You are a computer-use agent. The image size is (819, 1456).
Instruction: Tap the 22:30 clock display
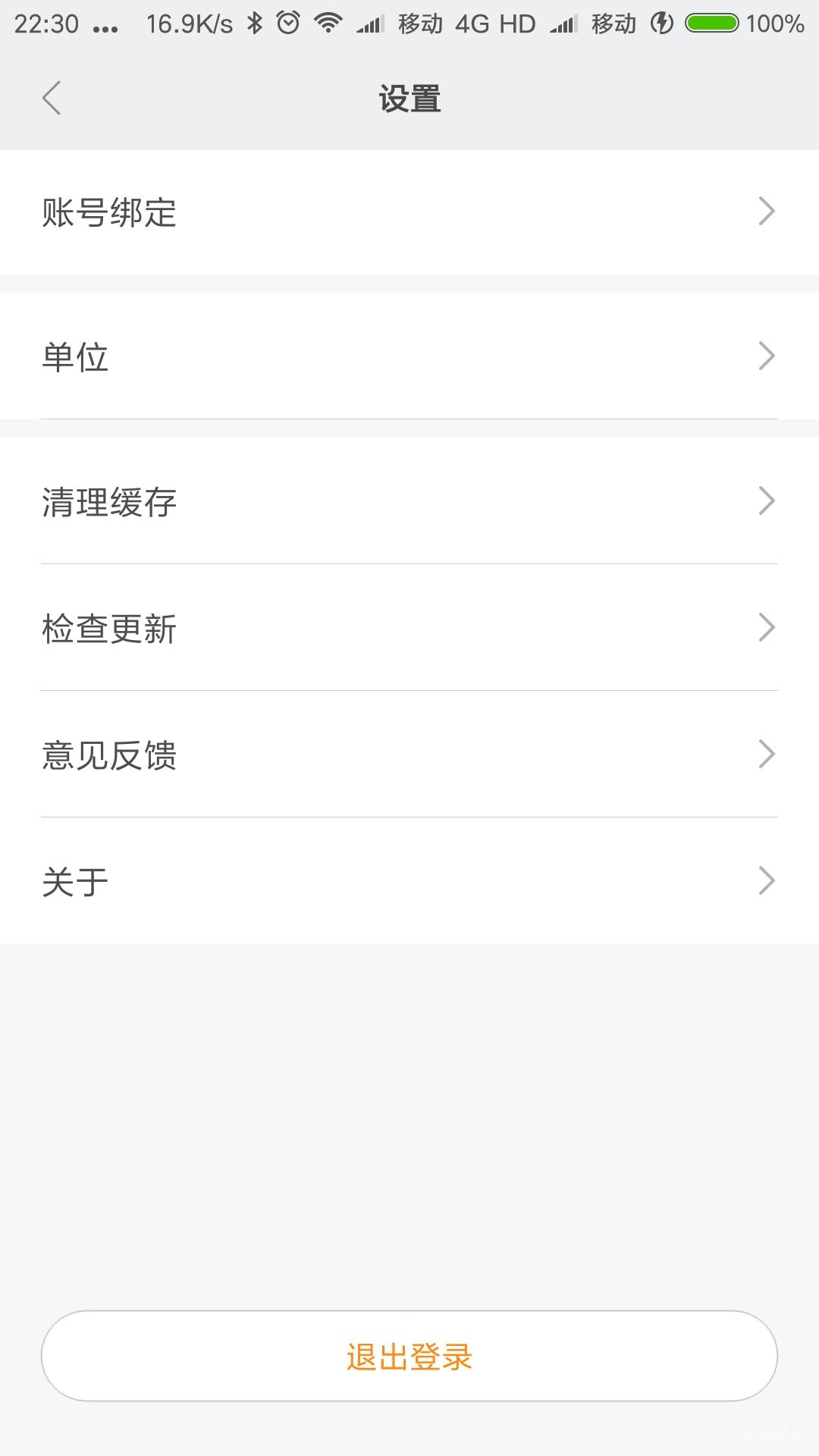[45, 23]
